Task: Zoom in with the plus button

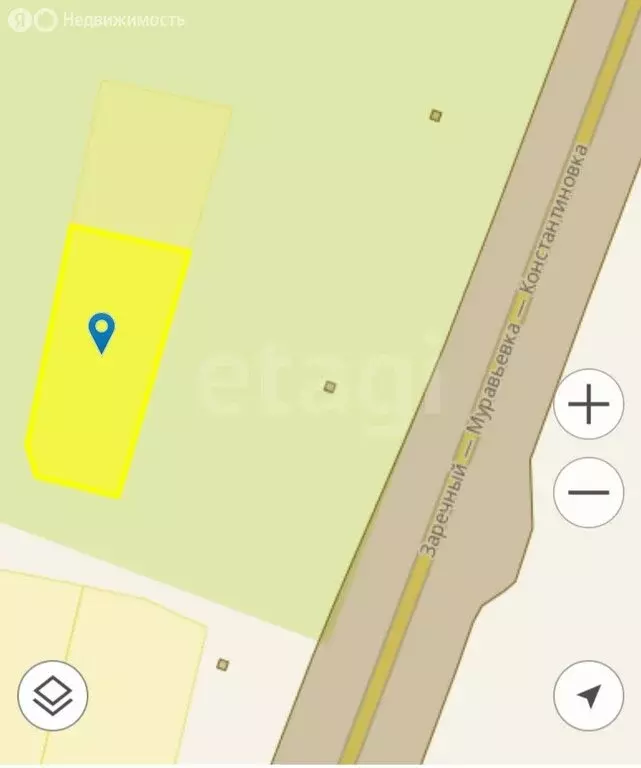Action: coord(588,405)
